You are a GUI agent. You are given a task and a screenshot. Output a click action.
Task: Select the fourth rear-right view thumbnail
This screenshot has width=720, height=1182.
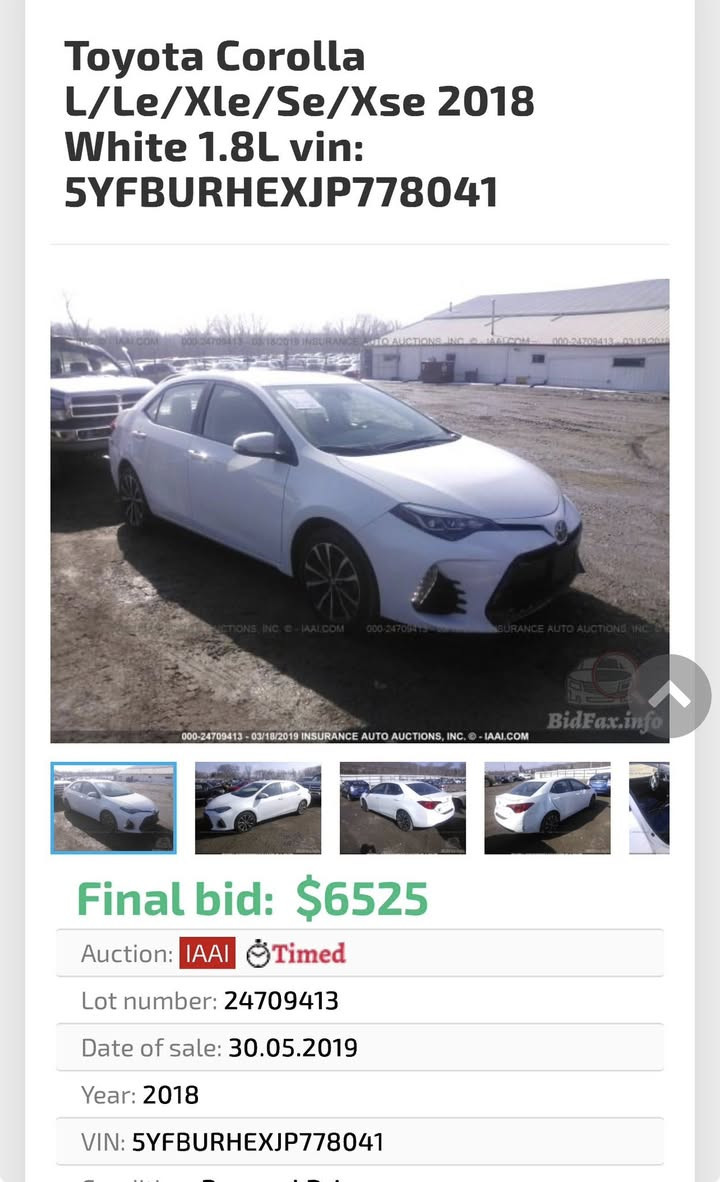click(x=547, y=808)
